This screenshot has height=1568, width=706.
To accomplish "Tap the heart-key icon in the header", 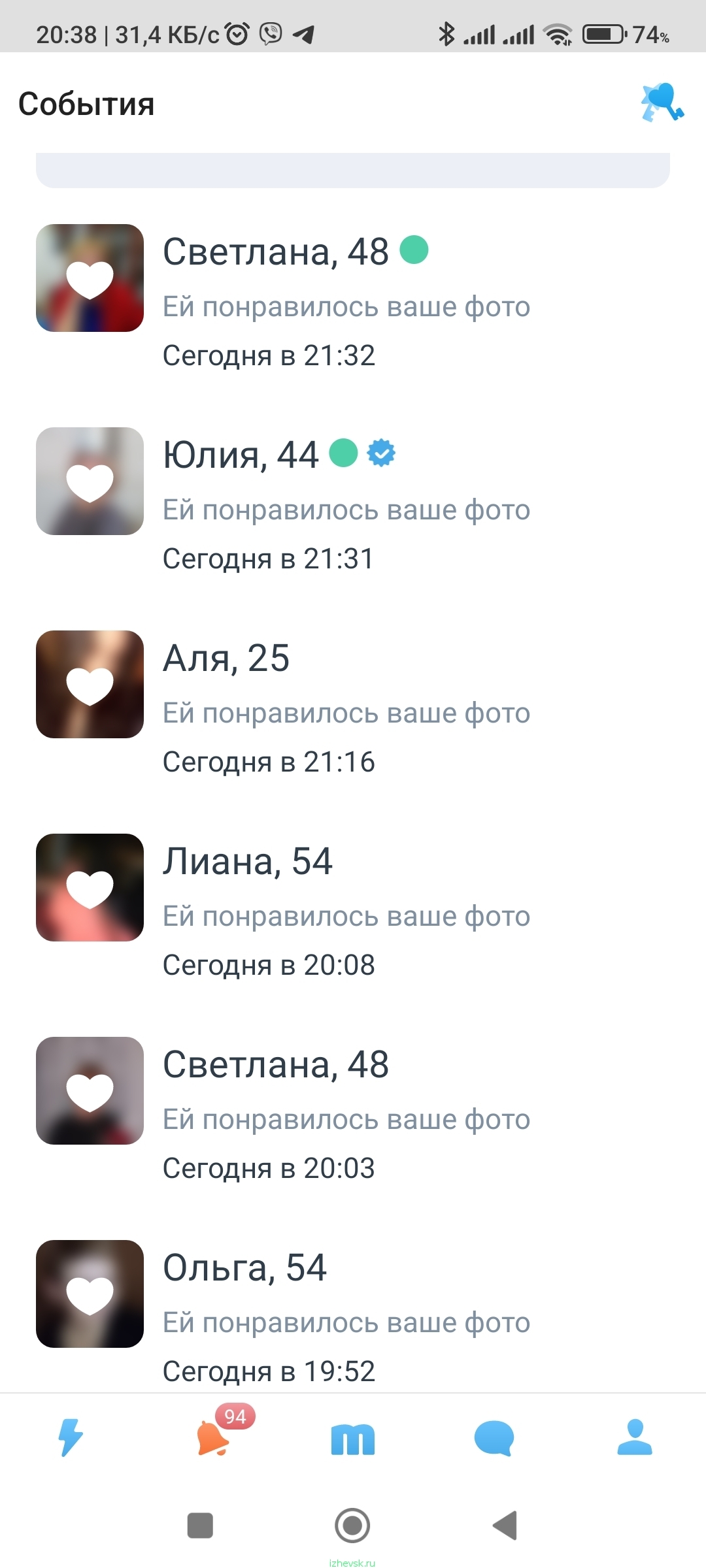I will 662,103.
